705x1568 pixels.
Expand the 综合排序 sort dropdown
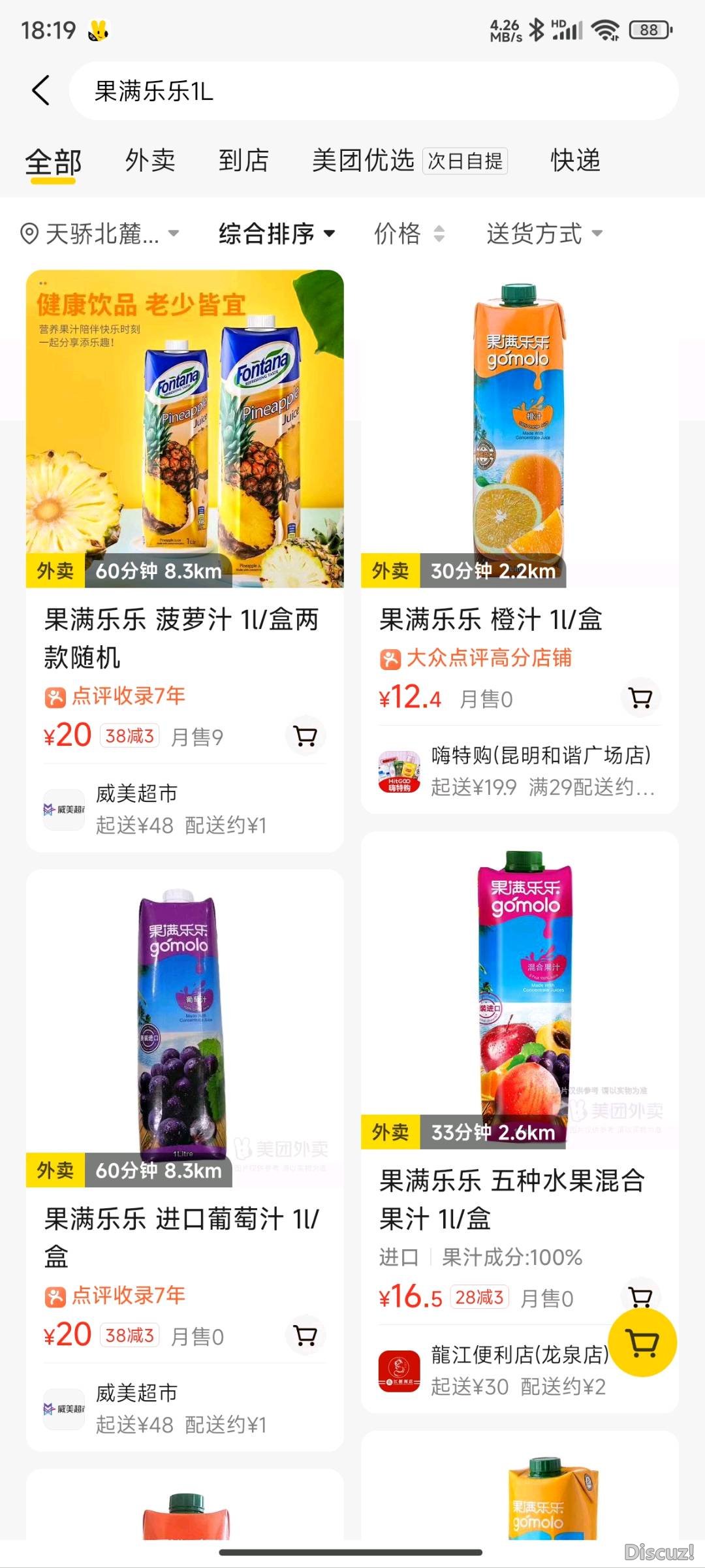[277, 233]
